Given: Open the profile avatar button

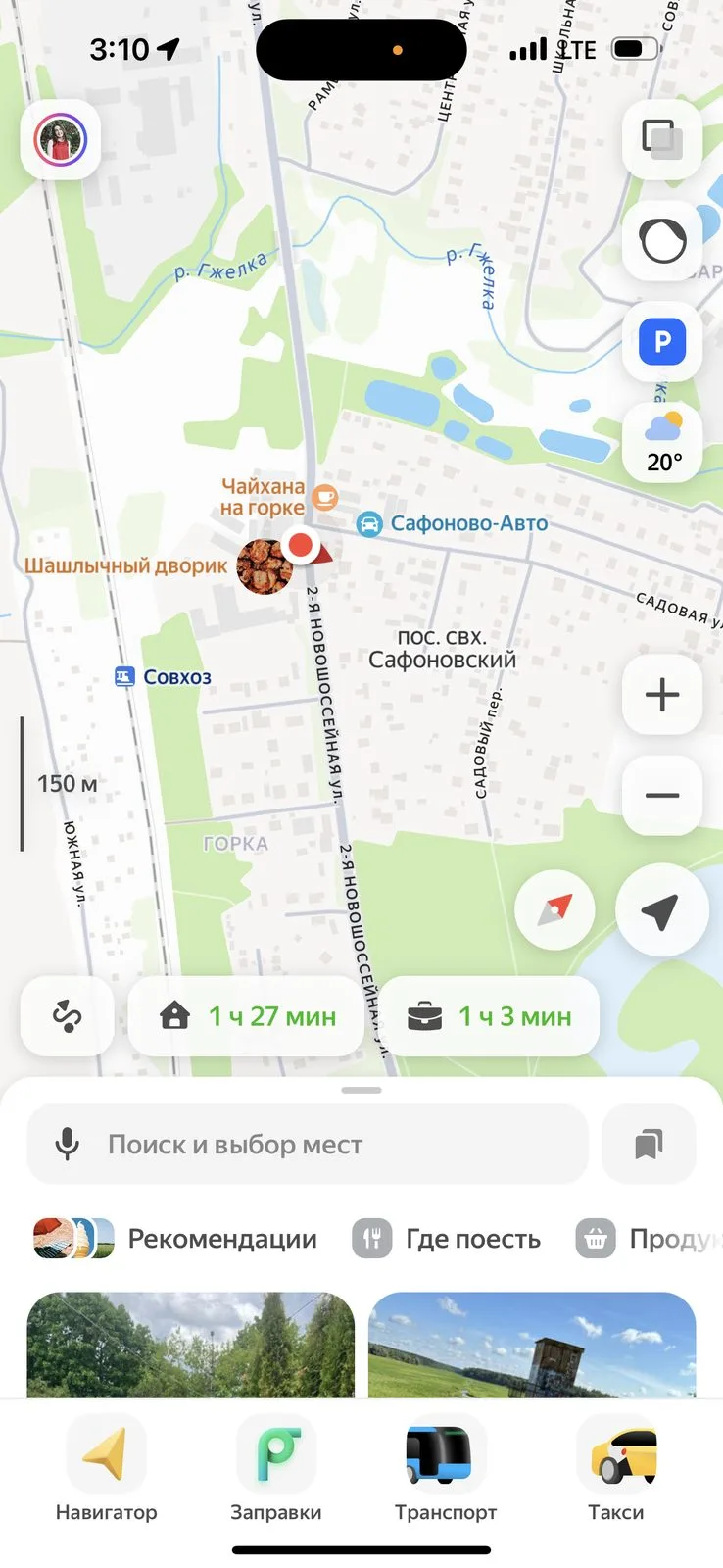Looking at the screenshot, I should point(61,140).
